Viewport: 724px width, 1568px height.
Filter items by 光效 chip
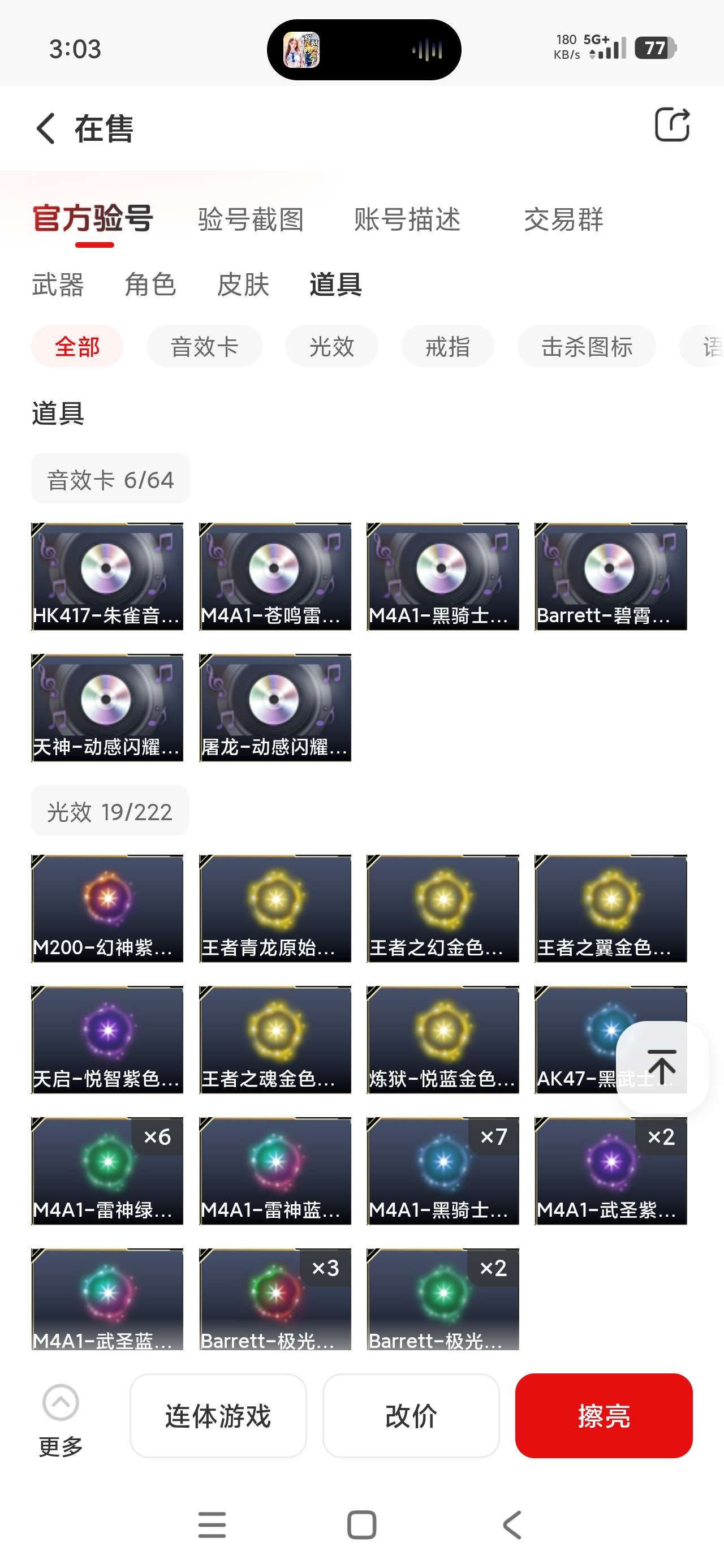332,347
